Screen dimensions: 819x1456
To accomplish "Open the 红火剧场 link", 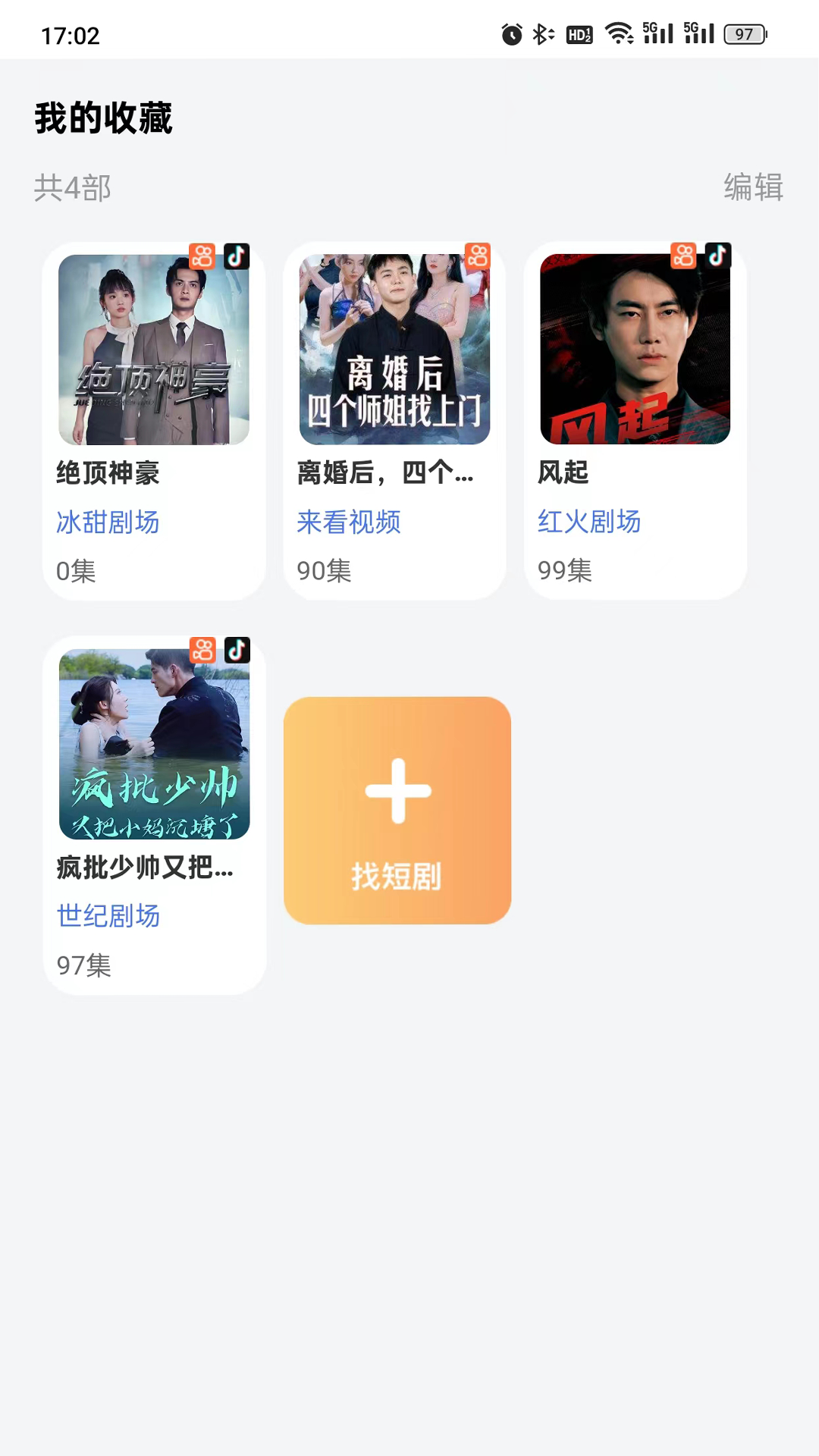I will (589, 522).
